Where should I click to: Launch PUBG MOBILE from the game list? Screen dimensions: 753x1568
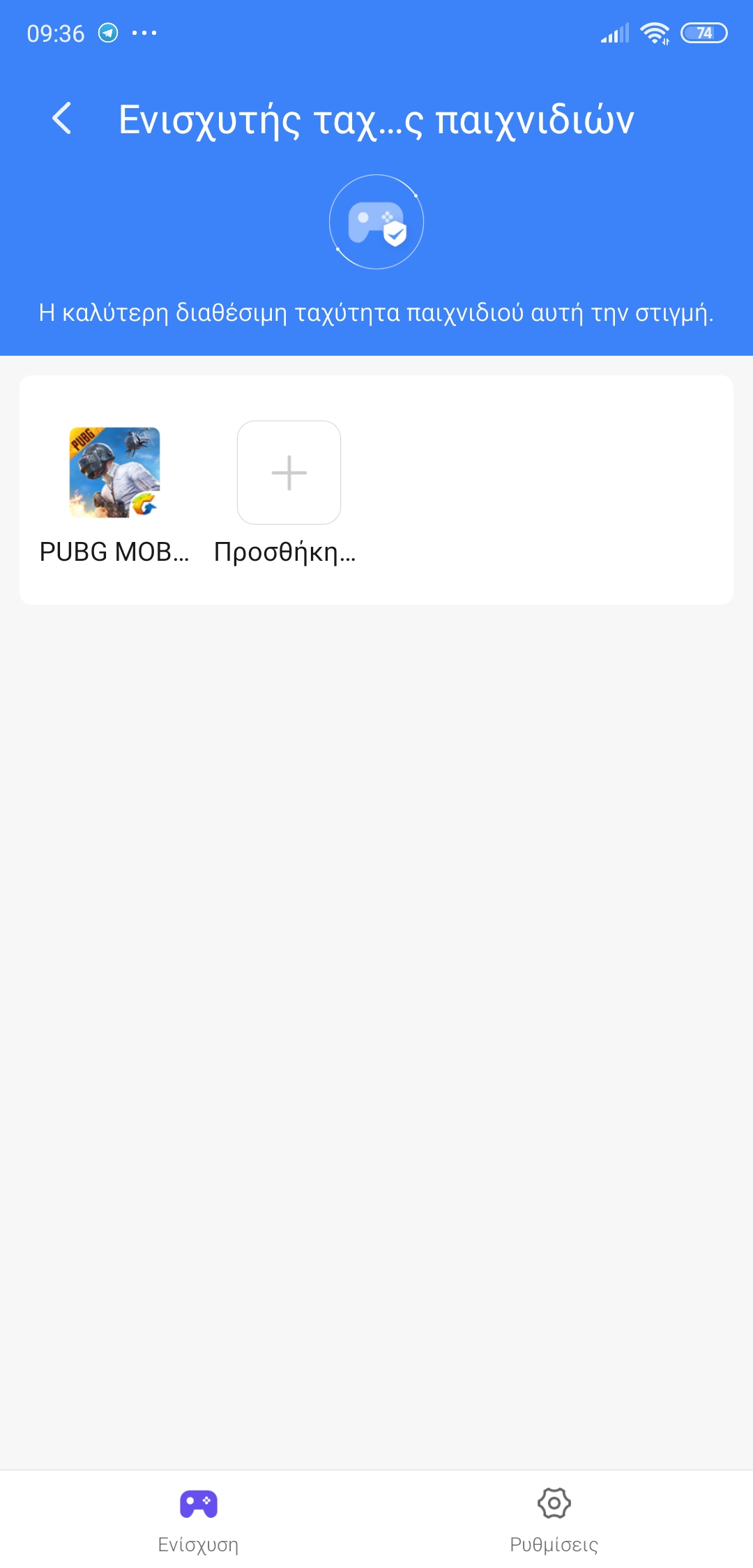coord(114,473)
